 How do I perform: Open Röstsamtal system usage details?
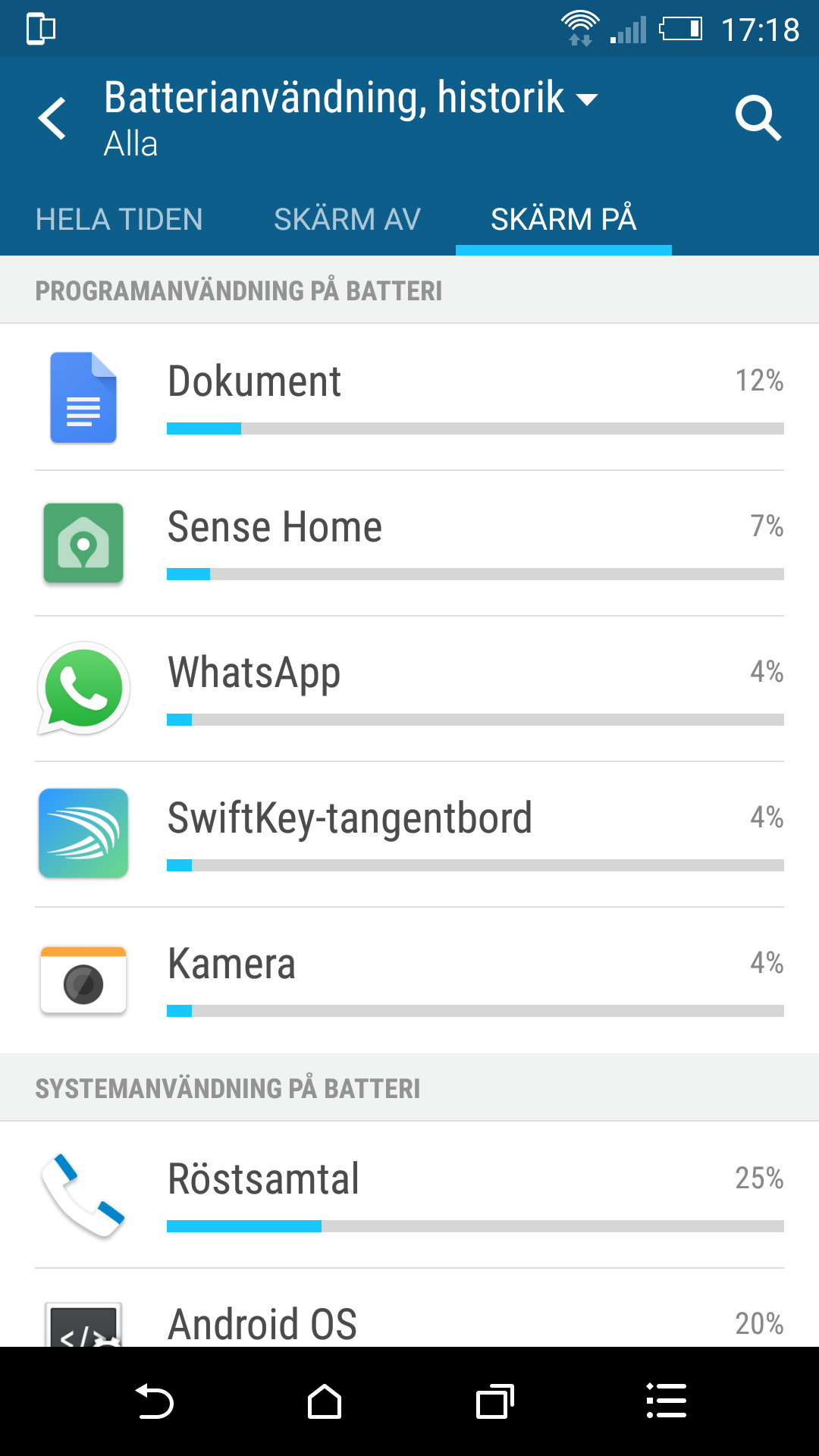tap(409, 1195)
